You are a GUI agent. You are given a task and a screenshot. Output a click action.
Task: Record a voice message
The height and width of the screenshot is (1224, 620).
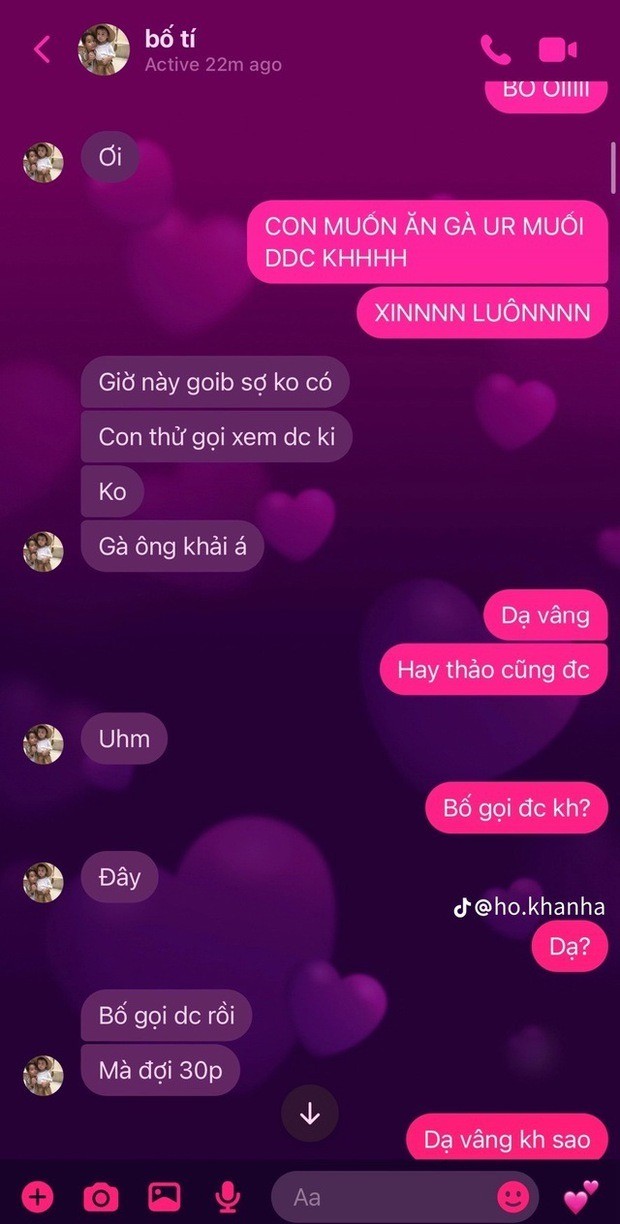pyautogui.click(x=228, y=1196)
